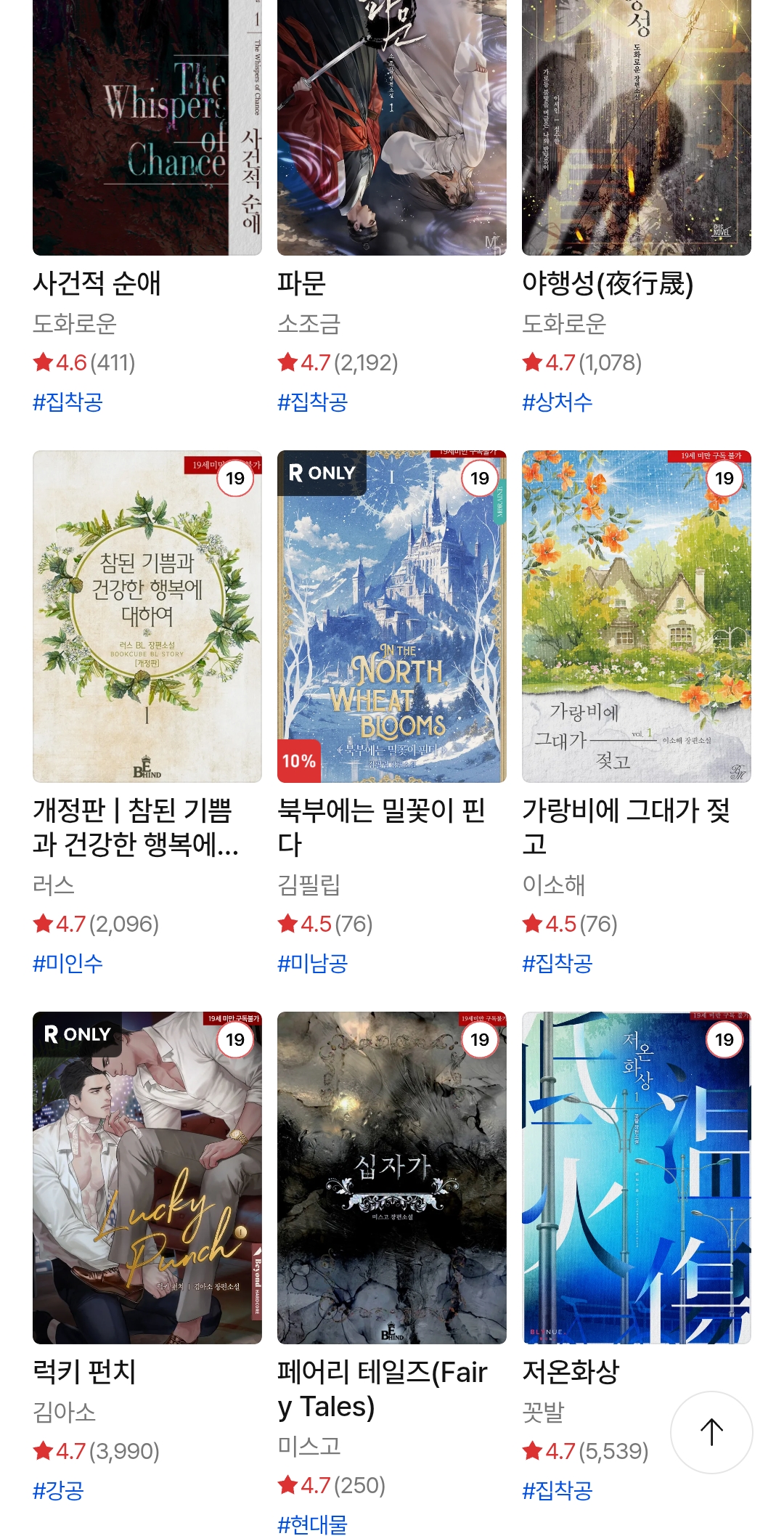Open 참된 기쁨과 건강한 행복에 대하여 cover
784x1536 pixels.
[x=147, y=616]
